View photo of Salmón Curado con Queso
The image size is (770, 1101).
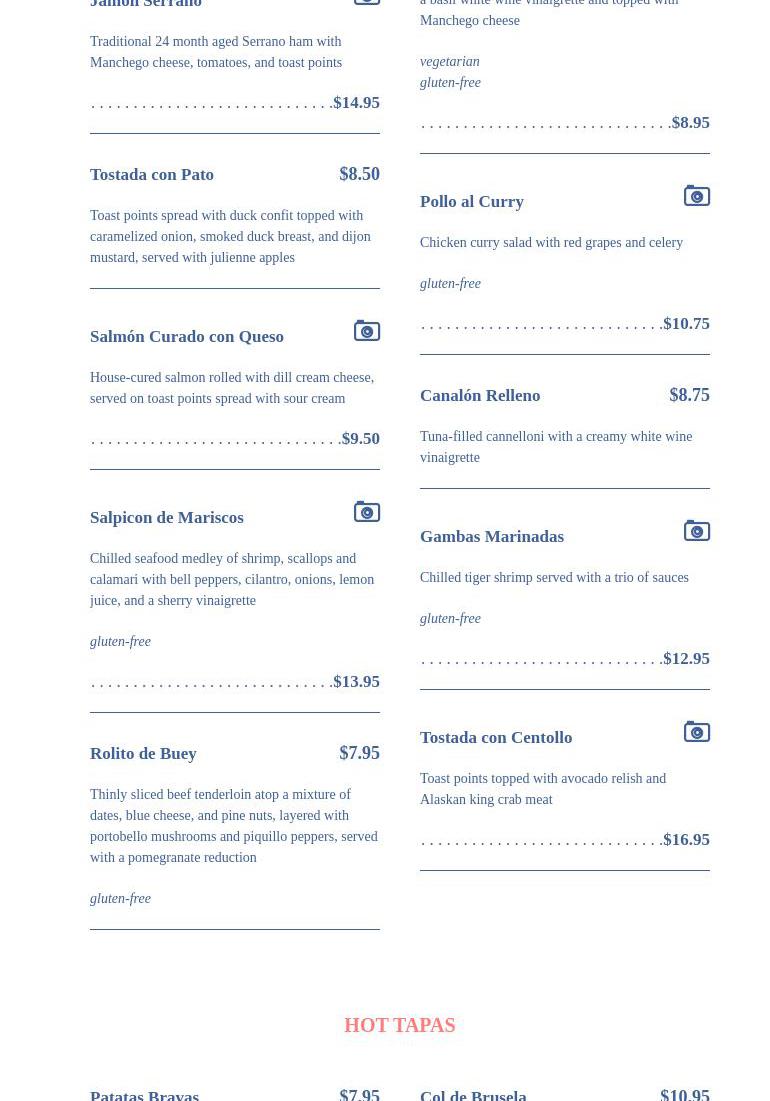[x=367, y=331]
